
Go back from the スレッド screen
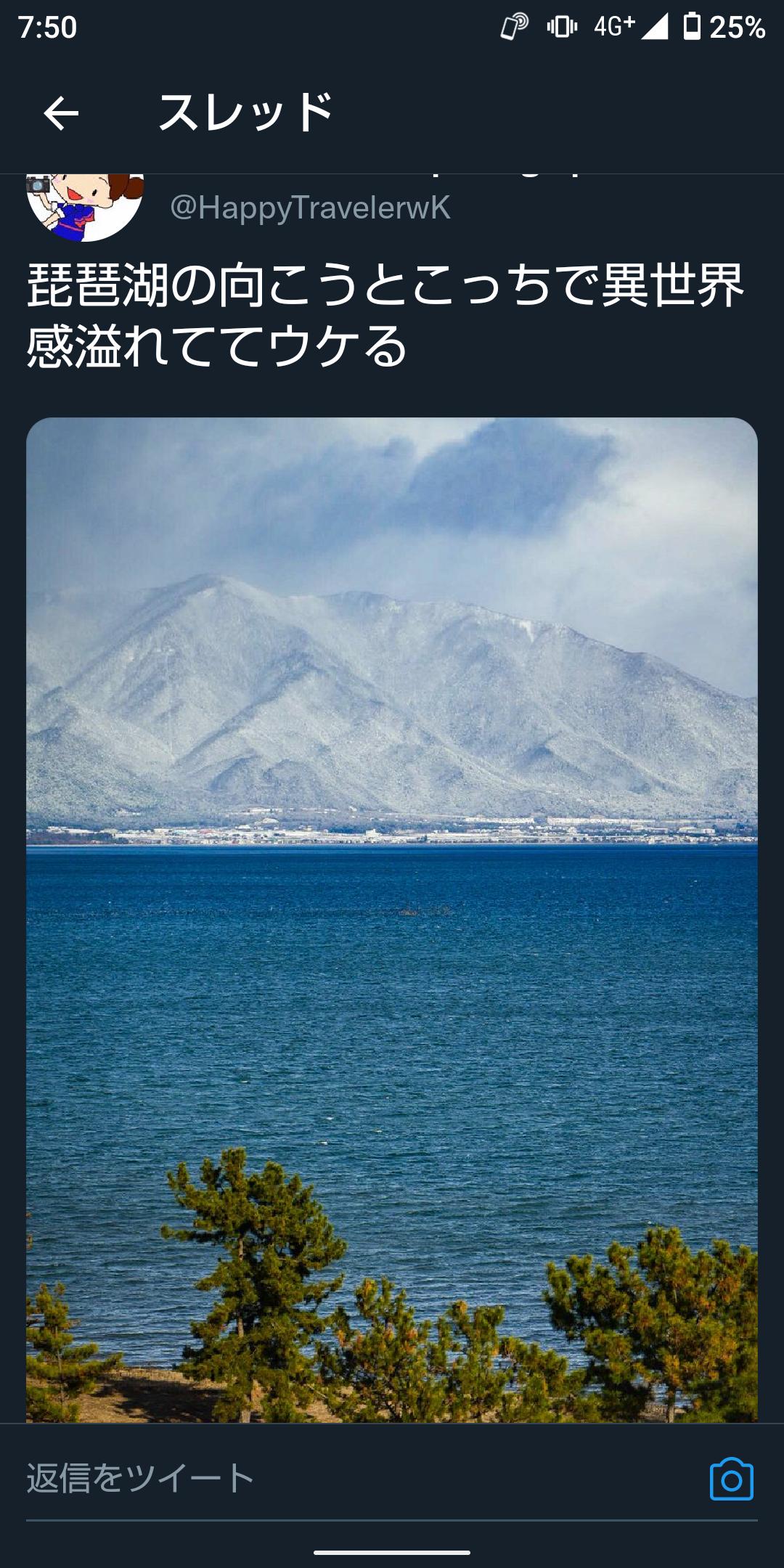[x=61, y=113]
